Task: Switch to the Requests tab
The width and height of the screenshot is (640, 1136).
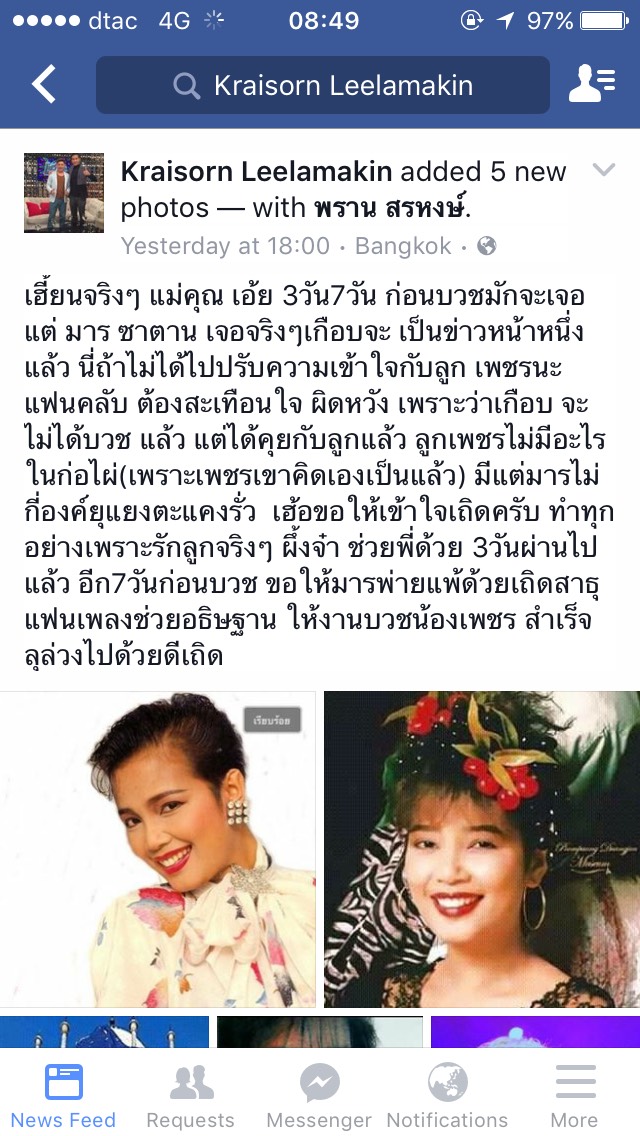Action: (x=190, y=1094)
